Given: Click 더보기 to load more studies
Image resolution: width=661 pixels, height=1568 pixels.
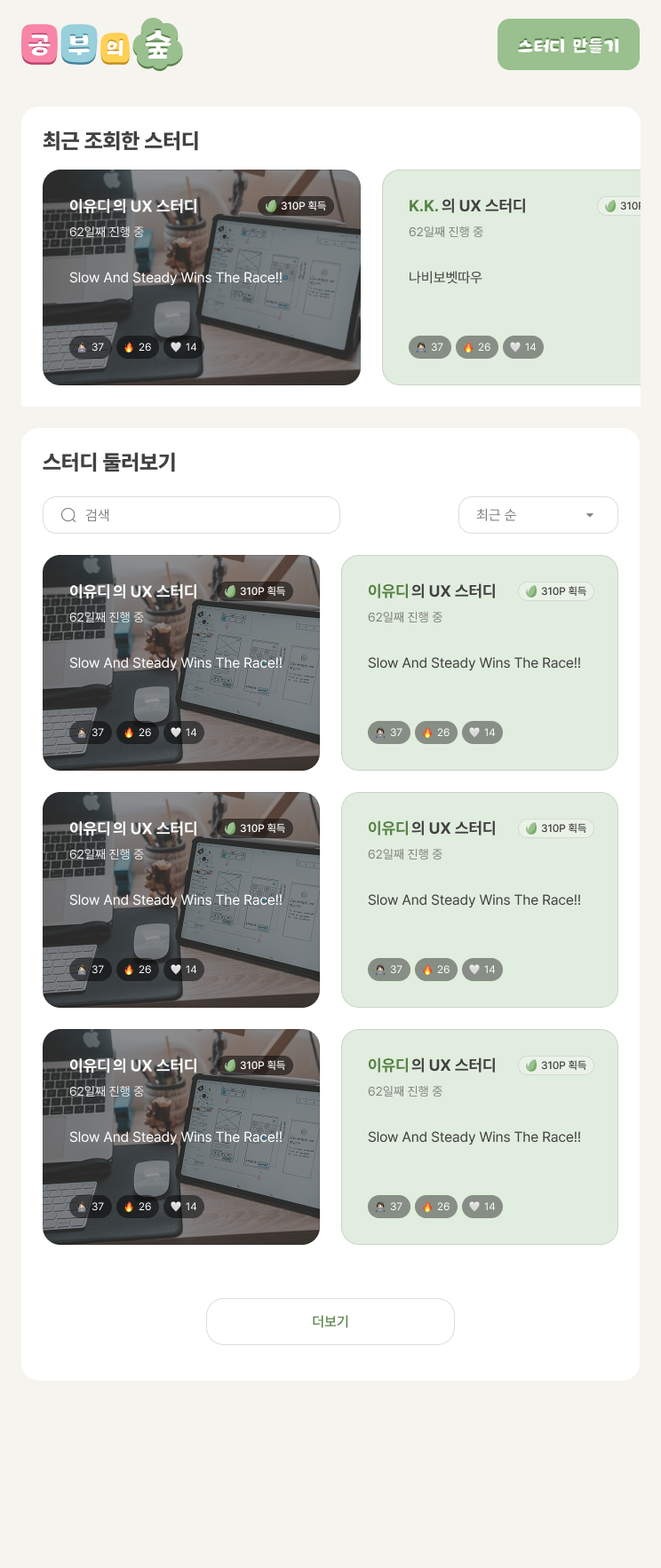Looking at the screenshot, I should pos(330,1321).
